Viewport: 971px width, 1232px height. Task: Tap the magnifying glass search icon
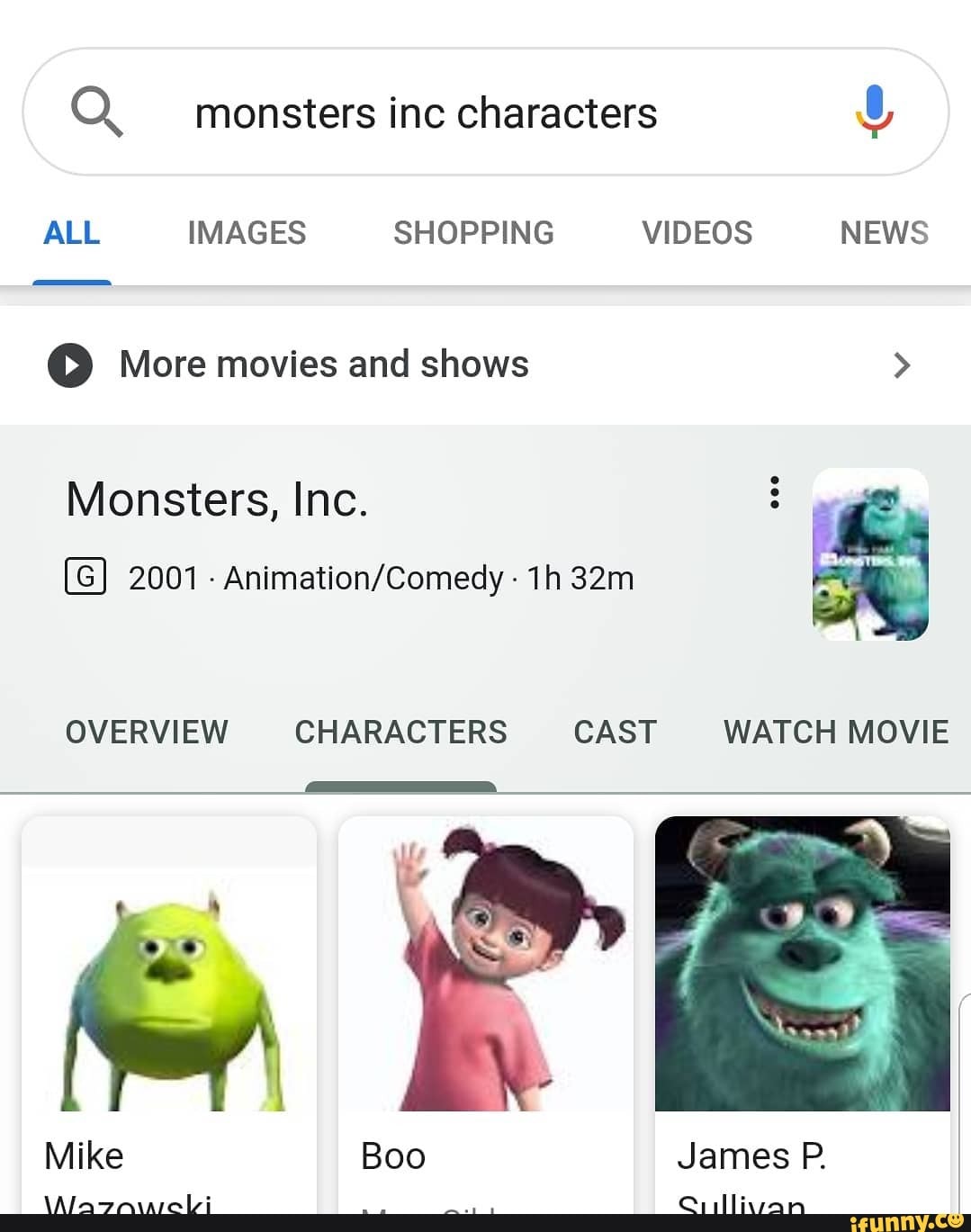[96, 112]
